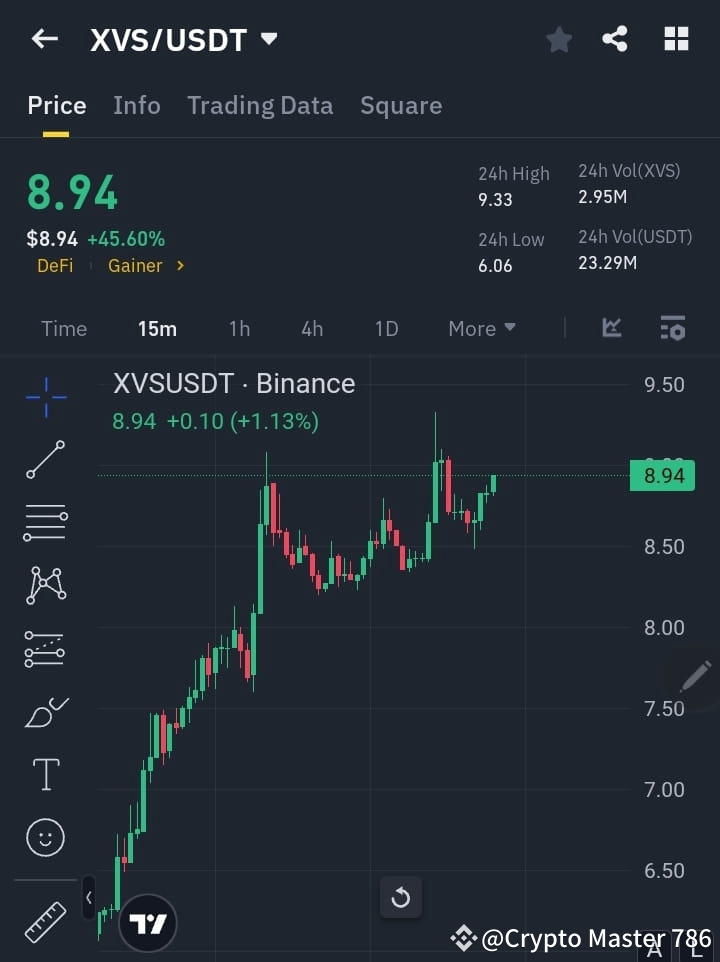
Task: Open the horizontal lines drawing tool
Action: click(x=44, y=523)
